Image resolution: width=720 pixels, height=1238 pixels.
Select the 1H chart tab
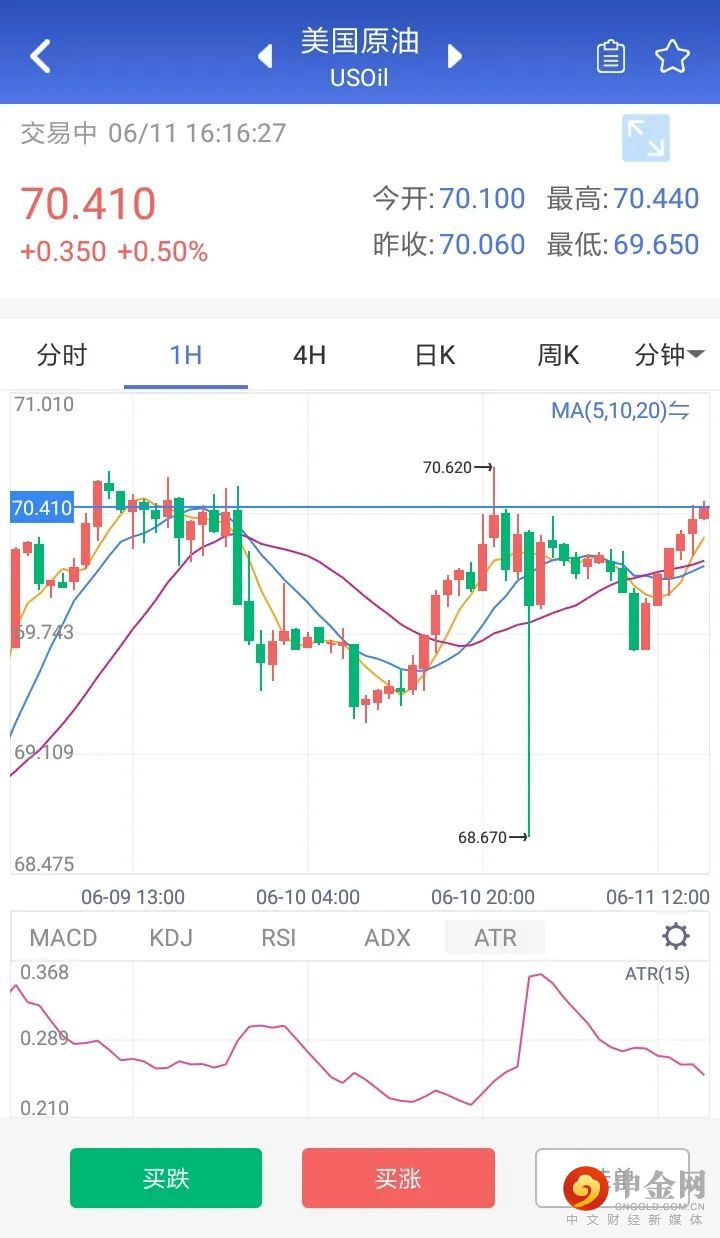(186, 355)
